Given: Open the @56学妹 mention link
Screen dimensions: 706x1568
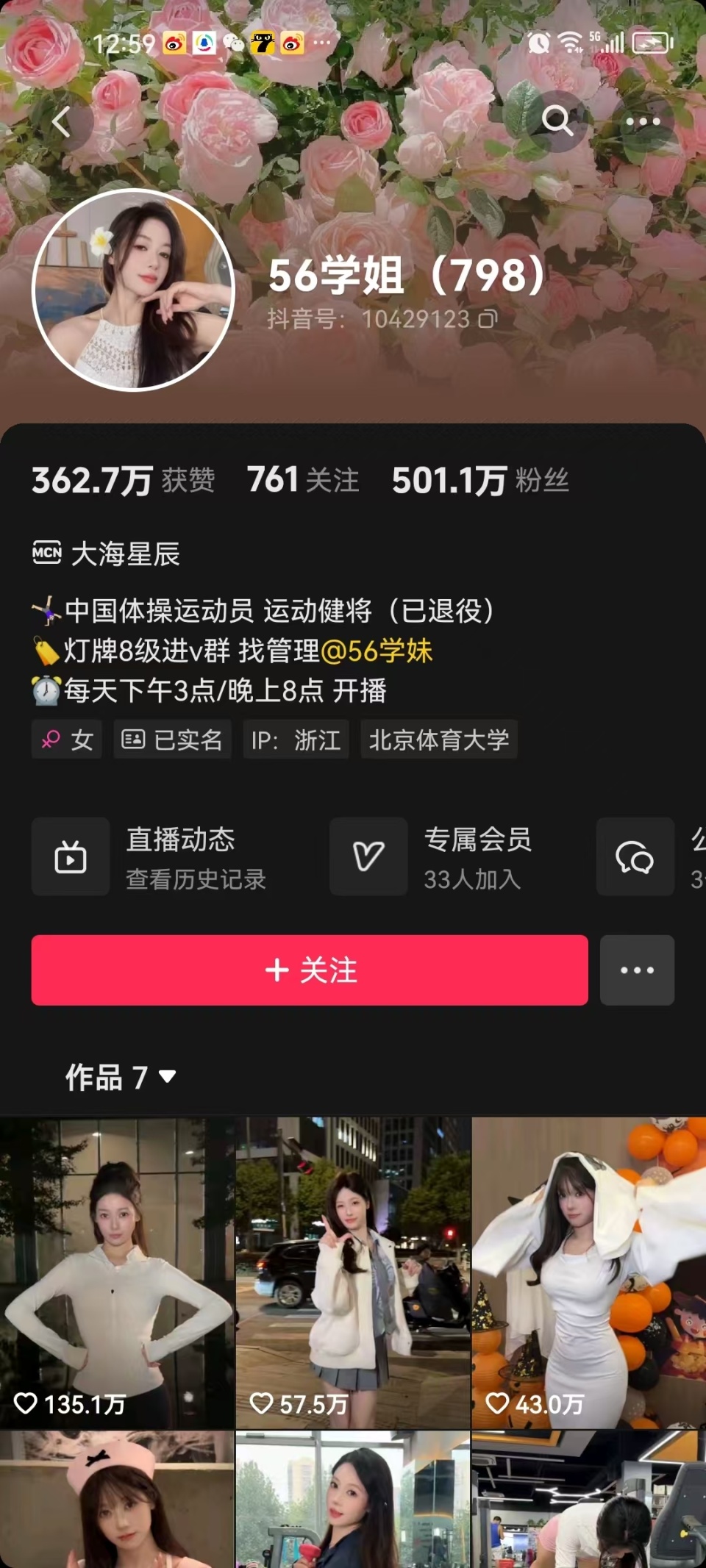Looking at the screenshot, I should (379, 652).
